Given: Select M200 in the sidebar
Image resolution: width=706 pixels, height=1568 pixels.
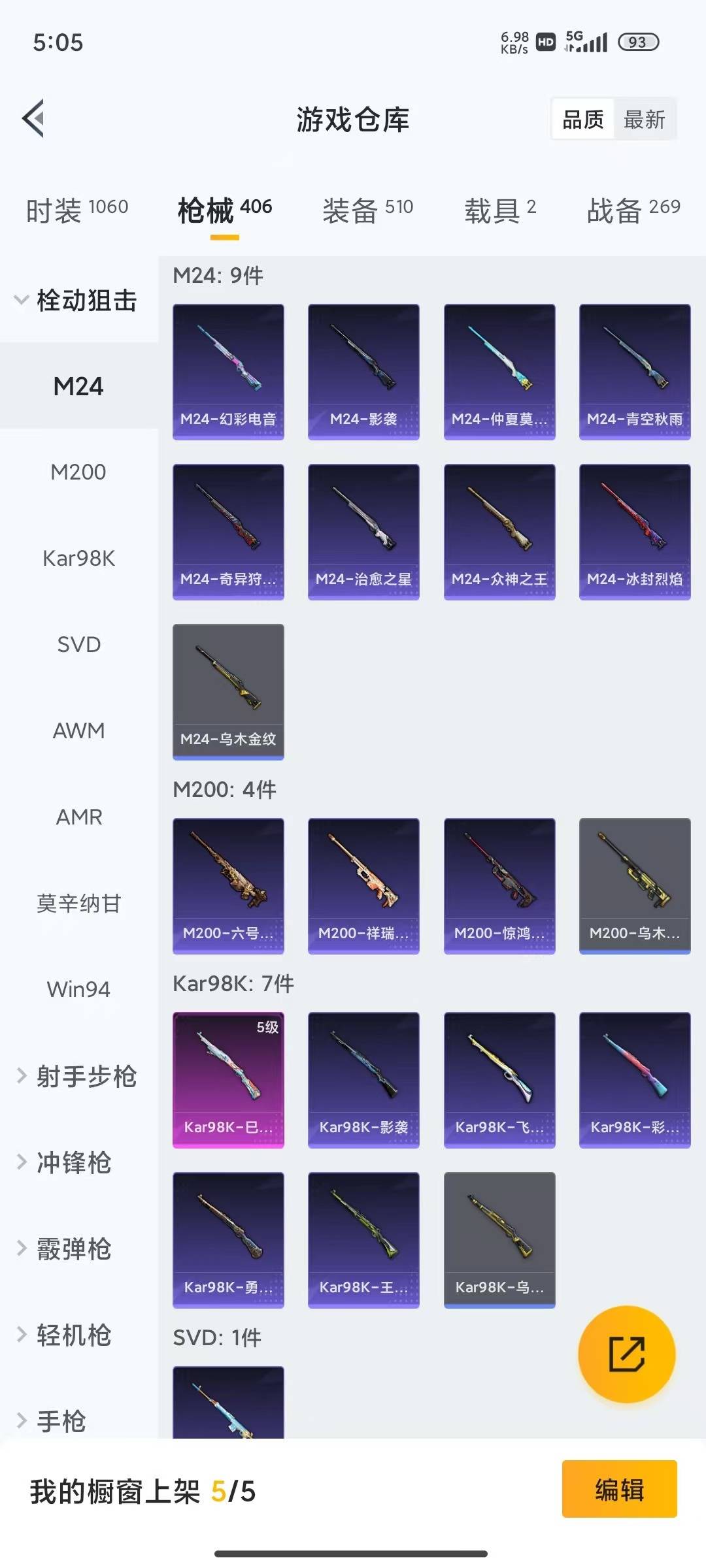Looking at the screenshot, I should click(x=78, y=472).
